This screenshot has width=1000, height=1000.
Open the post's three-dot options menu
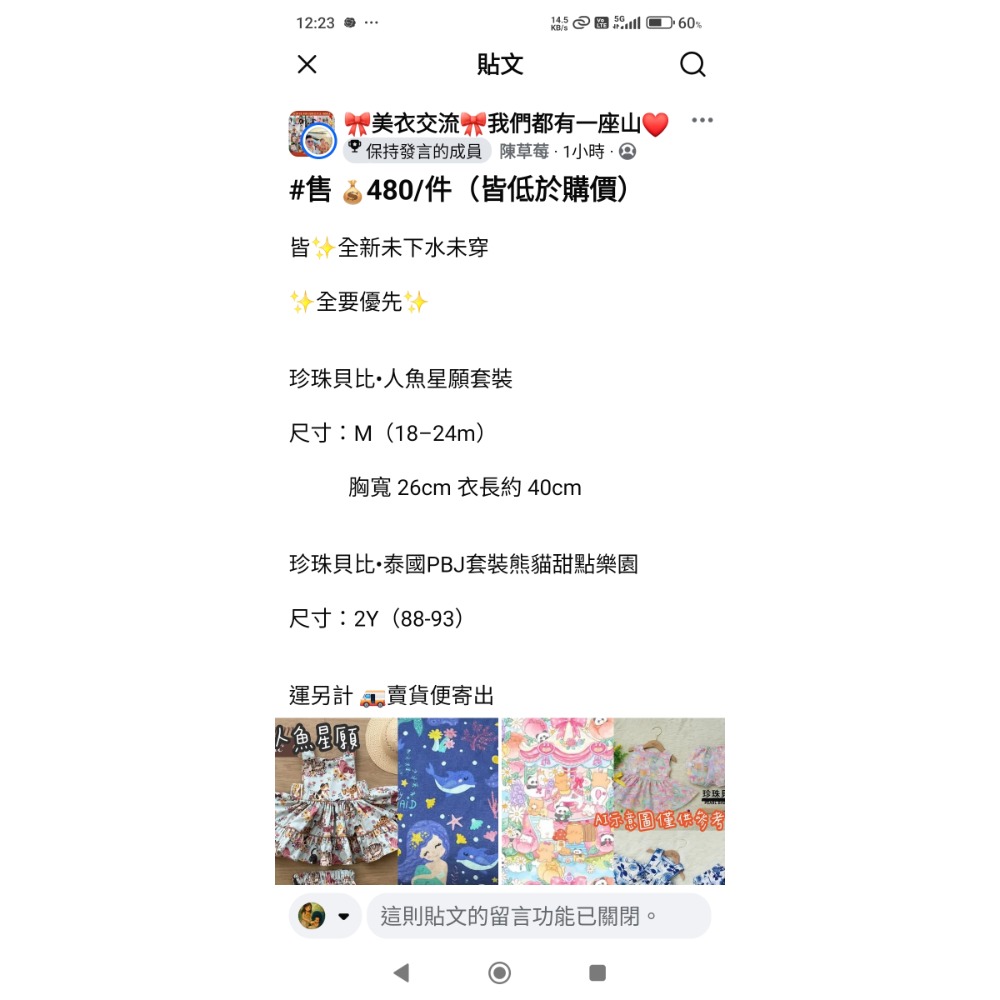pos(702,121)
